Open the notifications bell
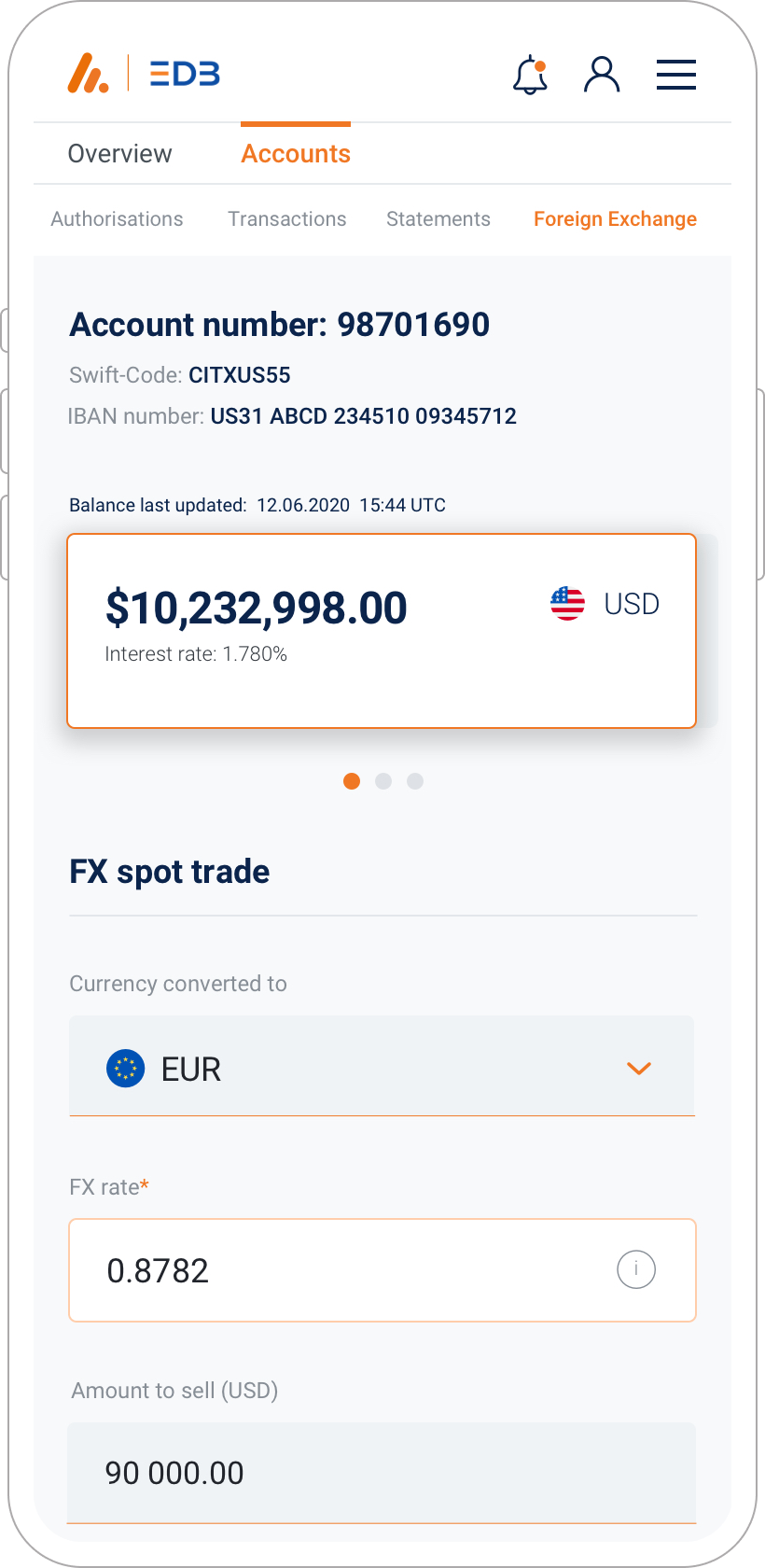The width and height of the screenshot is (765, 1568). click(x=530, y=75)
